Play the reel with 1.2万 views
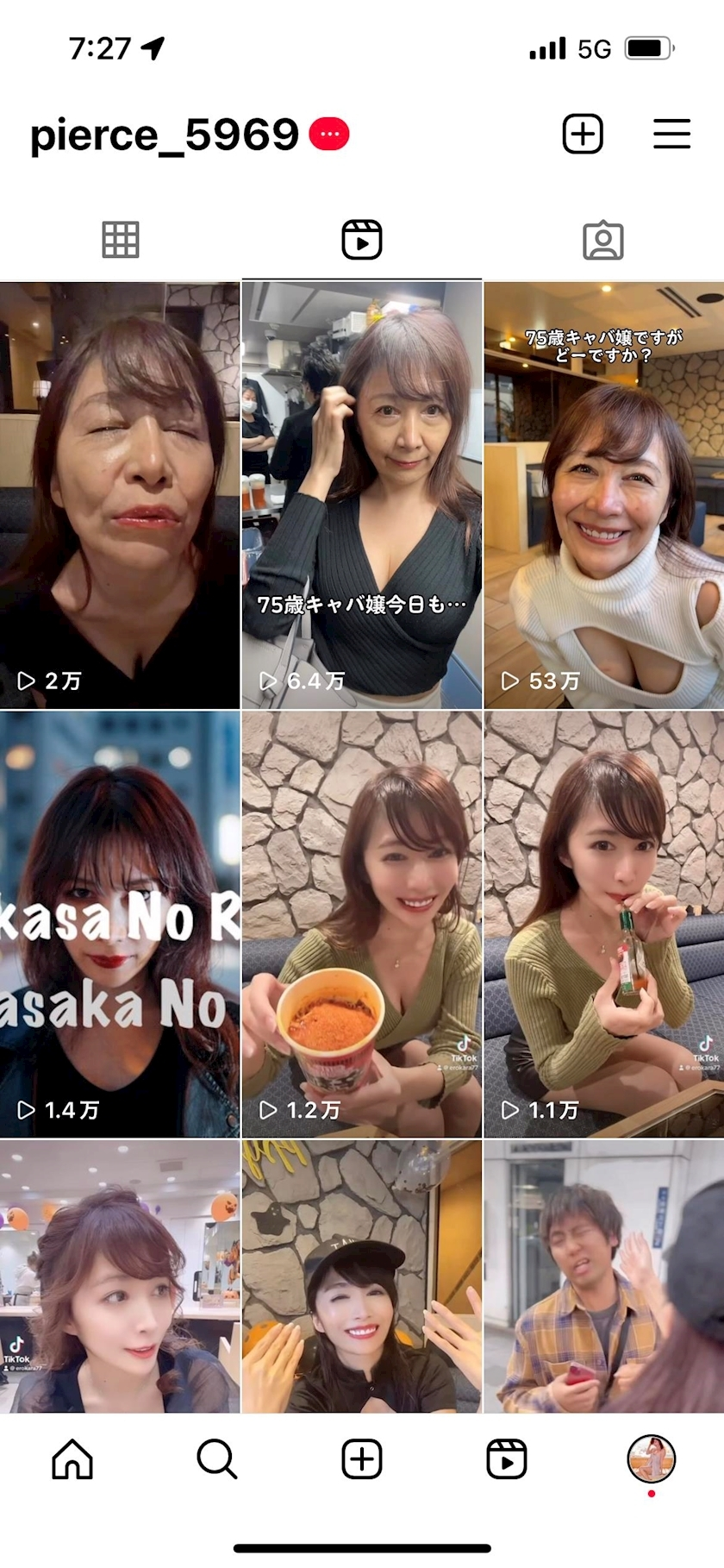Image resolution: width=724 pixels, height=1568 pixels. tap(362, 924)
